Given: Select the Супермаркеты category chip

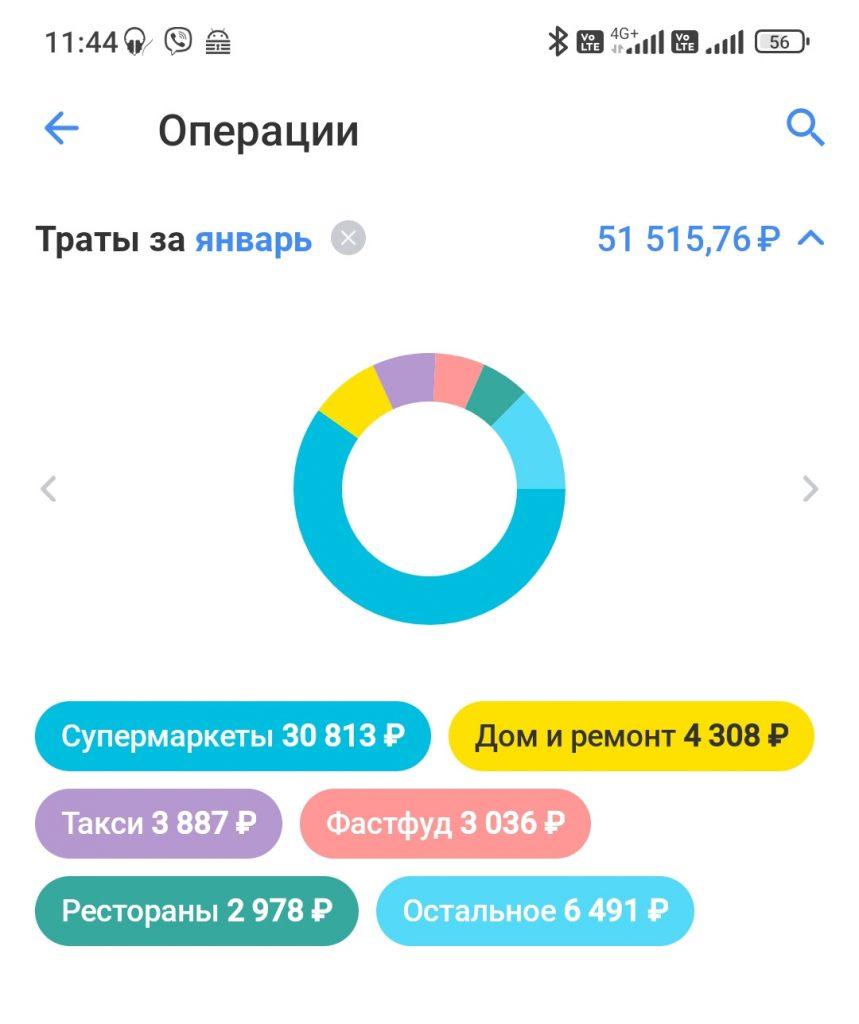Looking at the screenshot, I should pyautogui.click(x=233, y=736).
